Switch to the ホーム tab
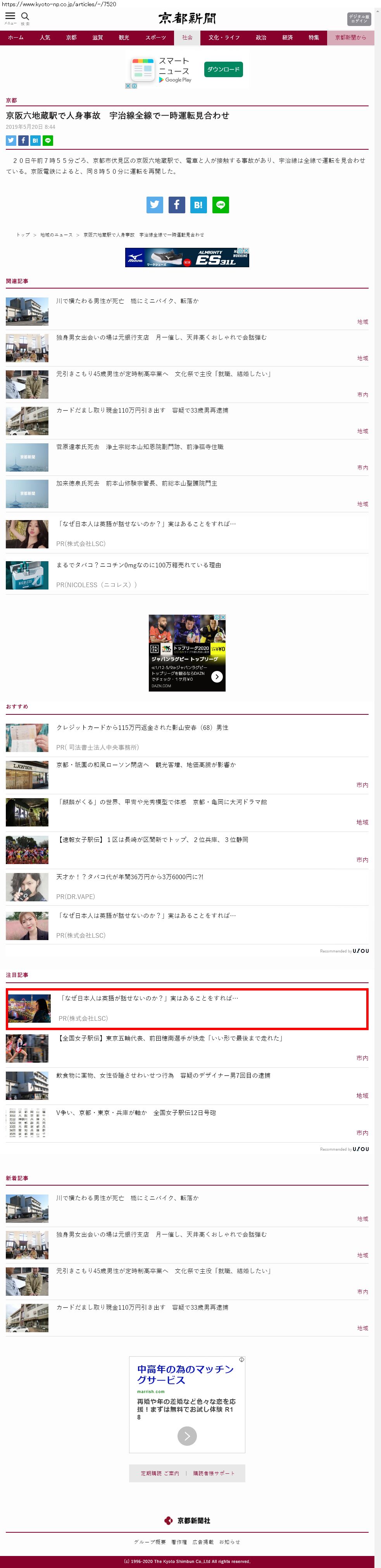This screenshot has height=1568, width=381. coord(16,38)
